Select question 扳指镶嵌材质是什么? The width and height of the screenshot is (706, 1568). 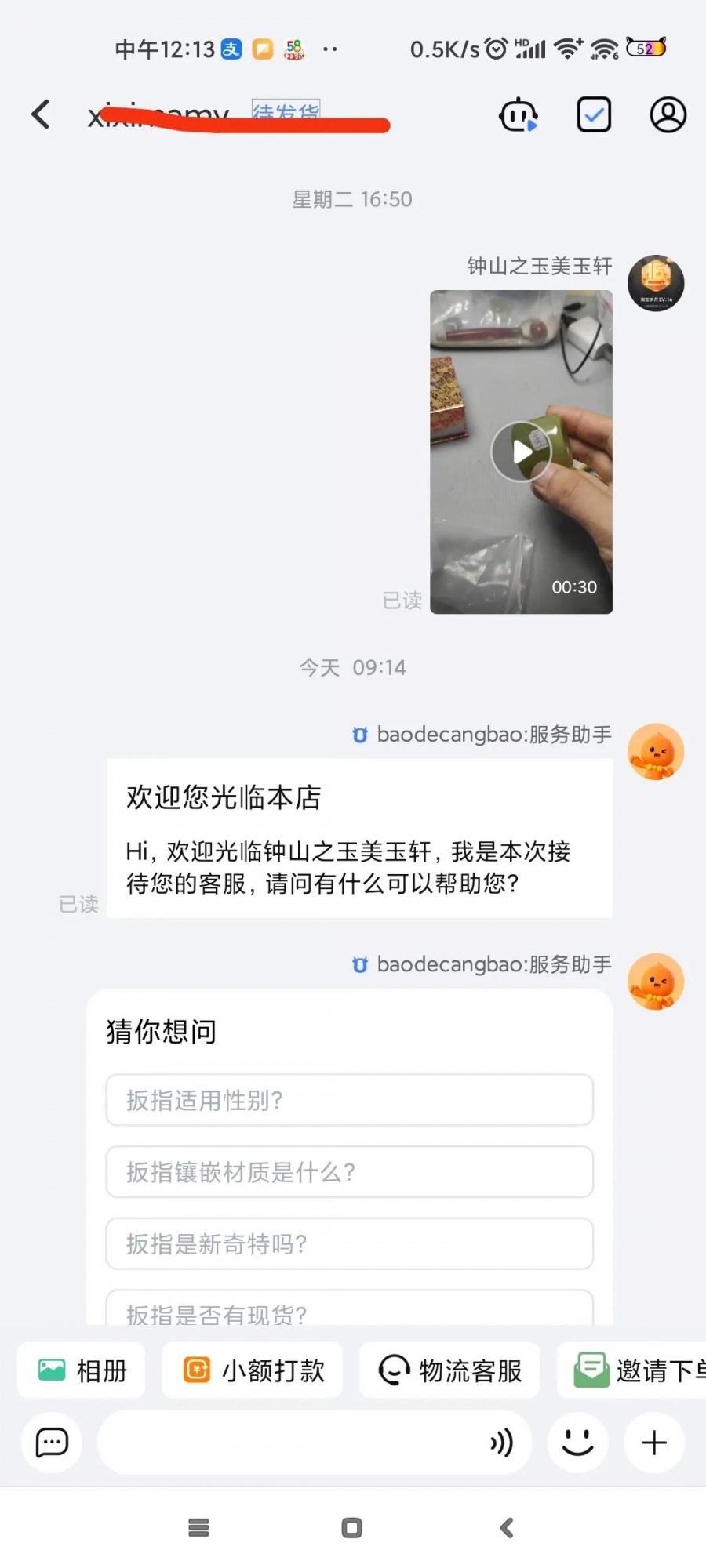coord(349,1172)
